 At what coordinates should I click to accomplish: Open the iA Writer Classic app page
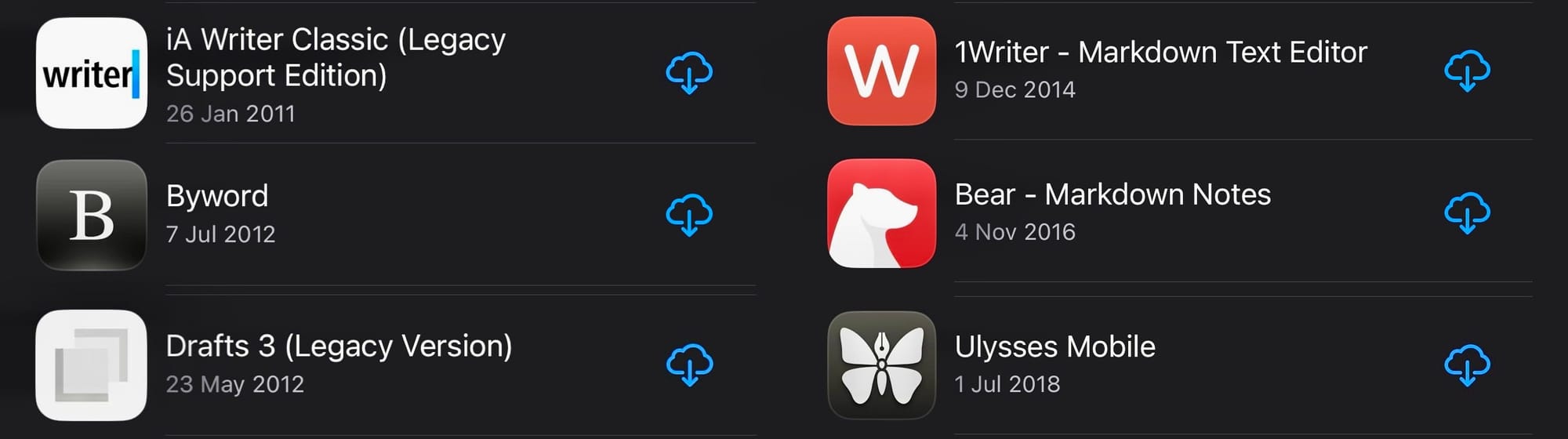336,58
